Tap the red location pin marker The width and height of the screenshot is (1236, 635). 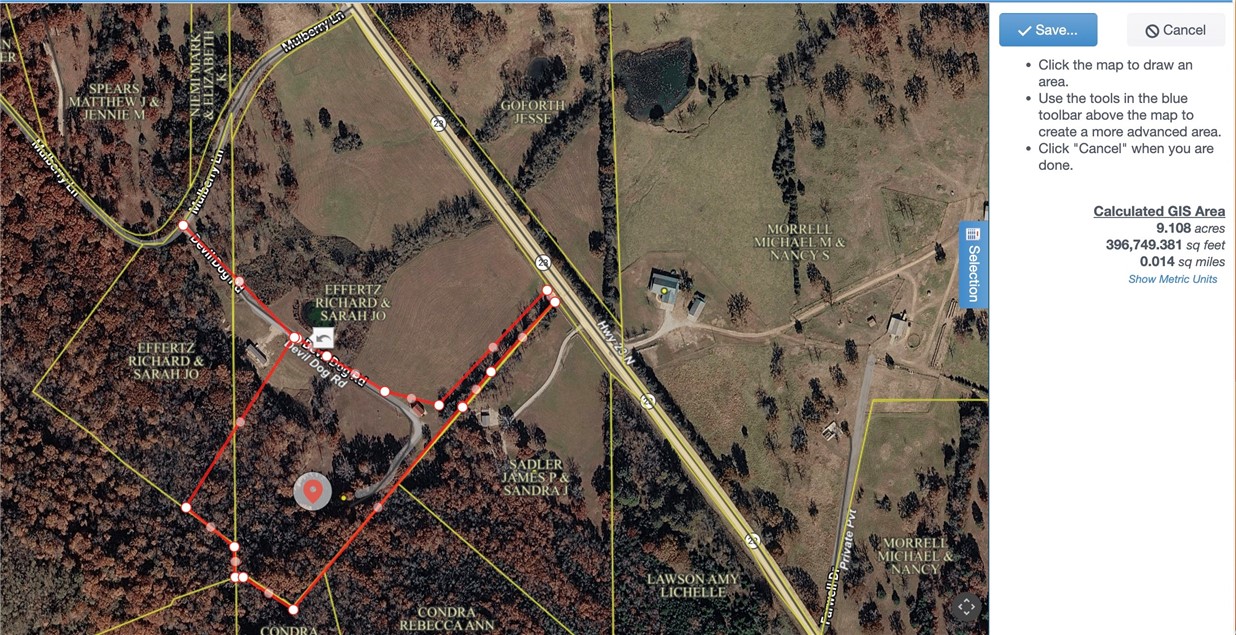click(x=313, y=490)
